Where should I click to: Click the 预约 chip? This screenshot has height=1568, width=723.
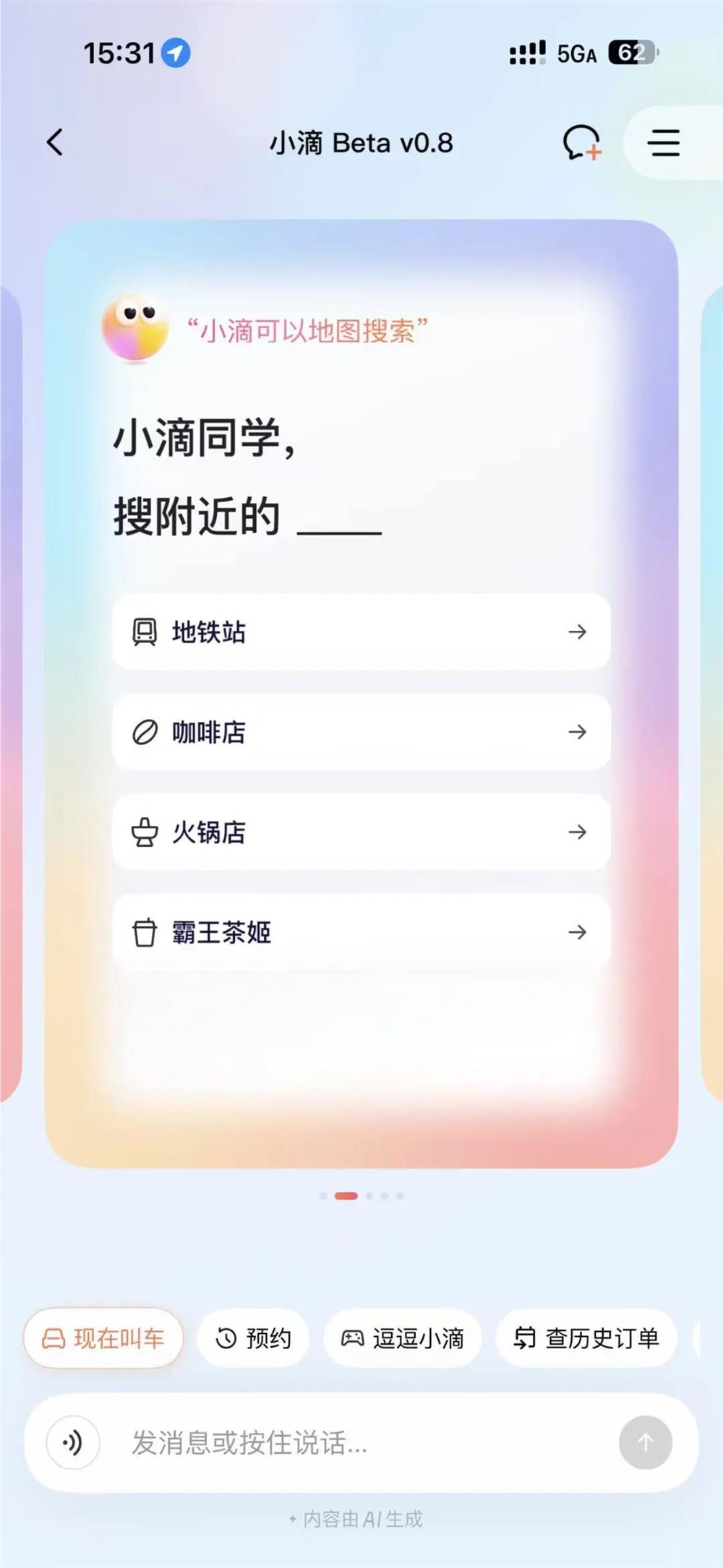coord(253,1337)
